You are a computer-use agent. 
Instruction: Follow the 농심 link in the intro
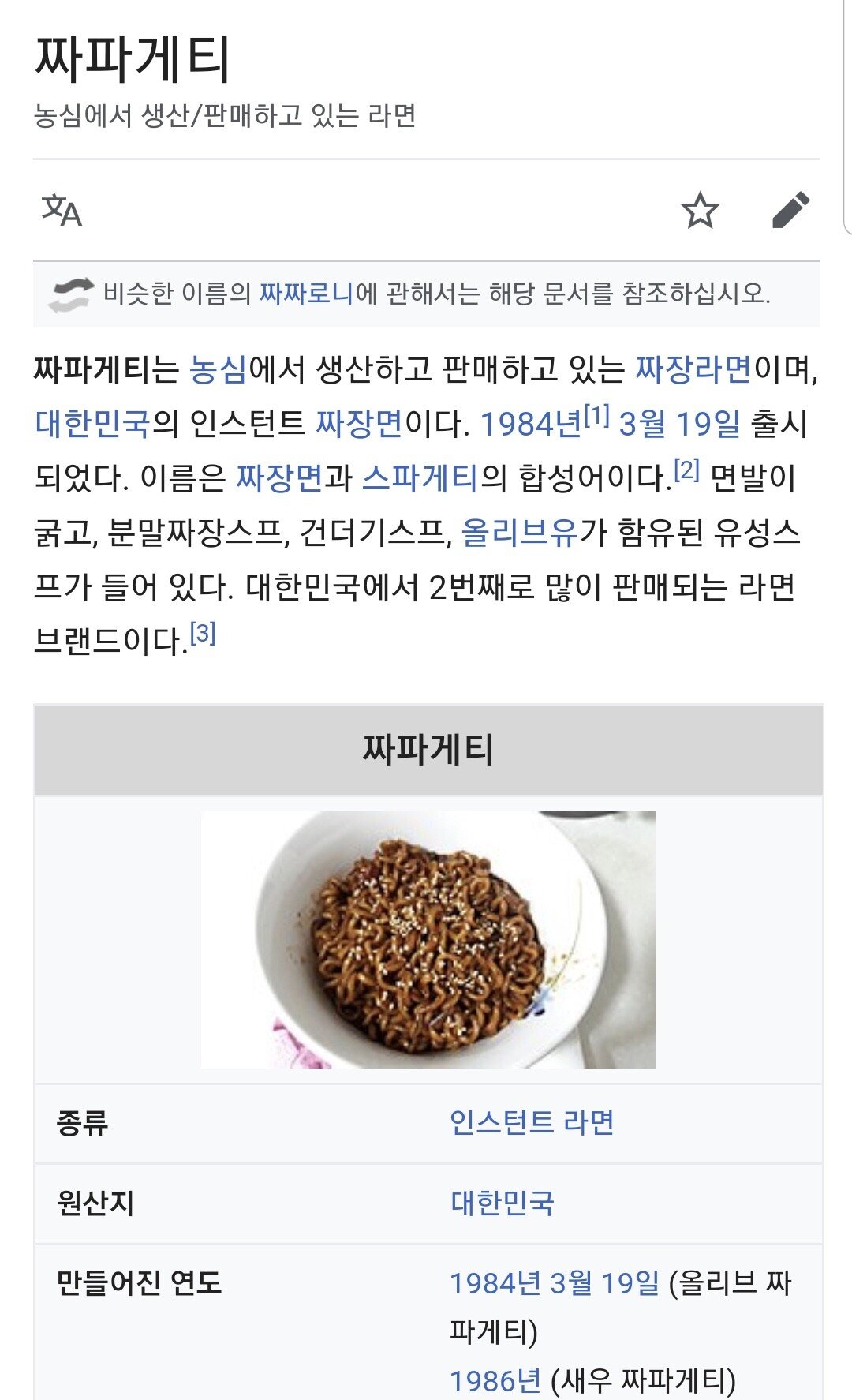(218, 369)
